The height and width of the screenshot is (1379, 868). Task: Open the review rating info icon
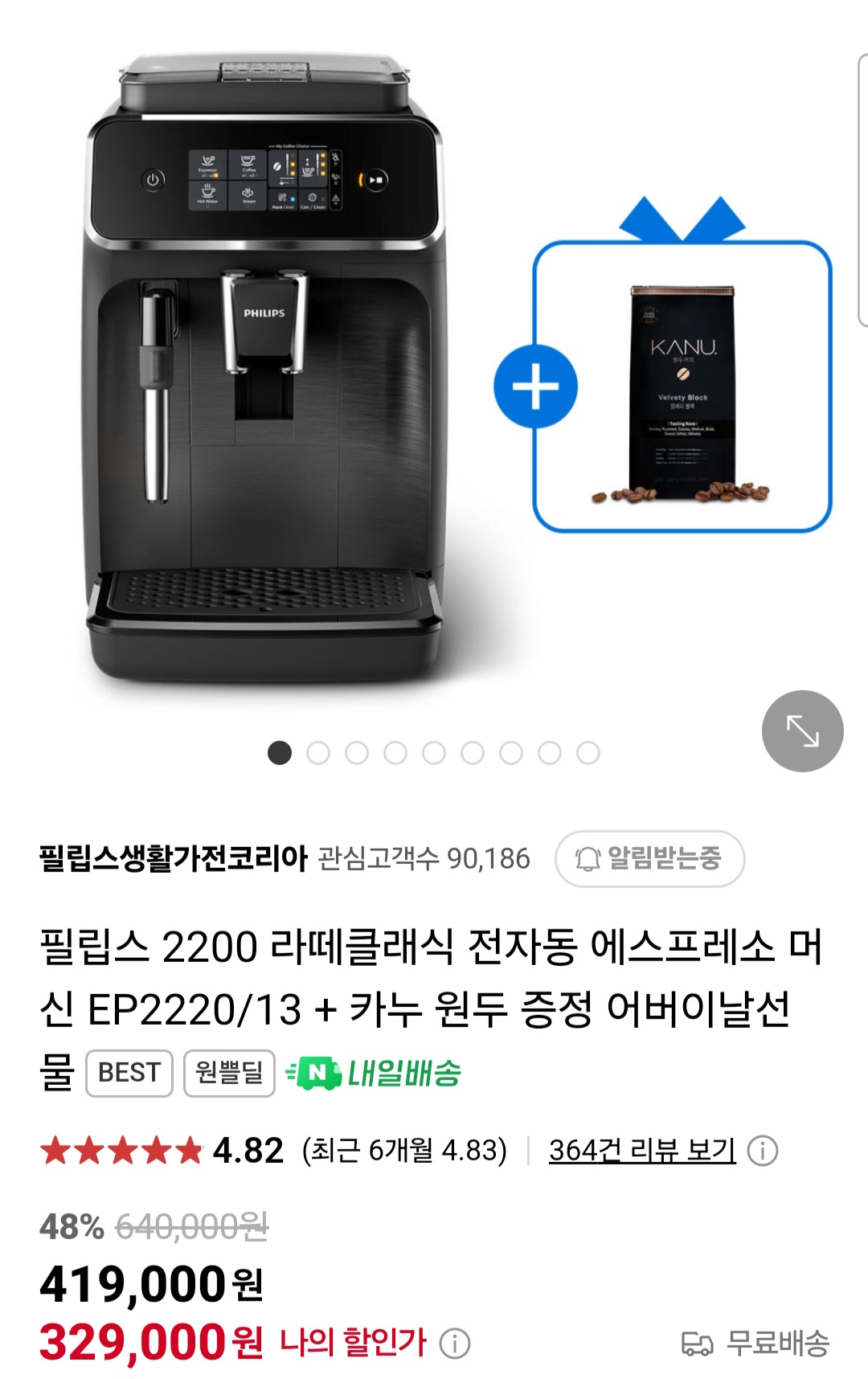click(763, 1151)
